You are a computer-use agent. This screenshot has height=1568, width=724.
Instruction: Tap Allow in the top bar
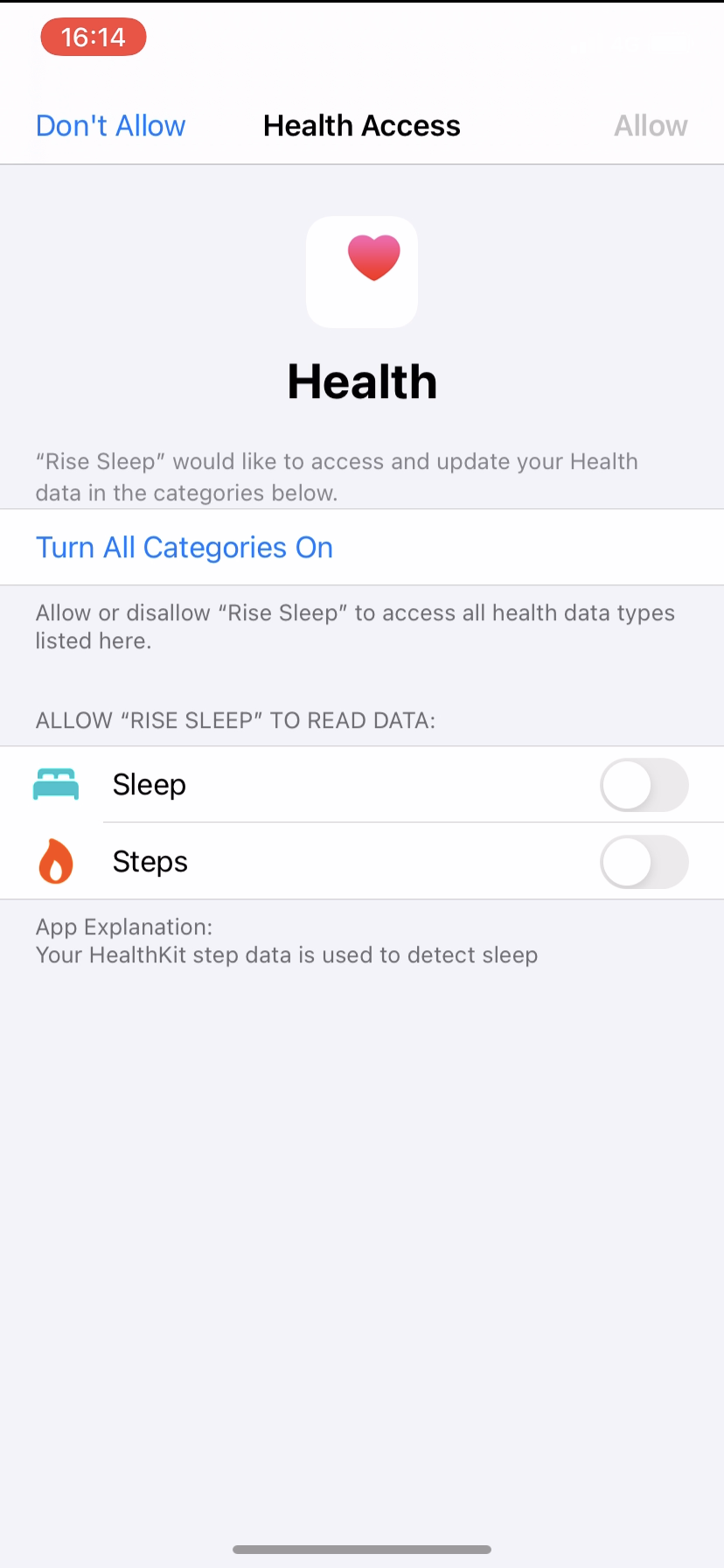651,126
